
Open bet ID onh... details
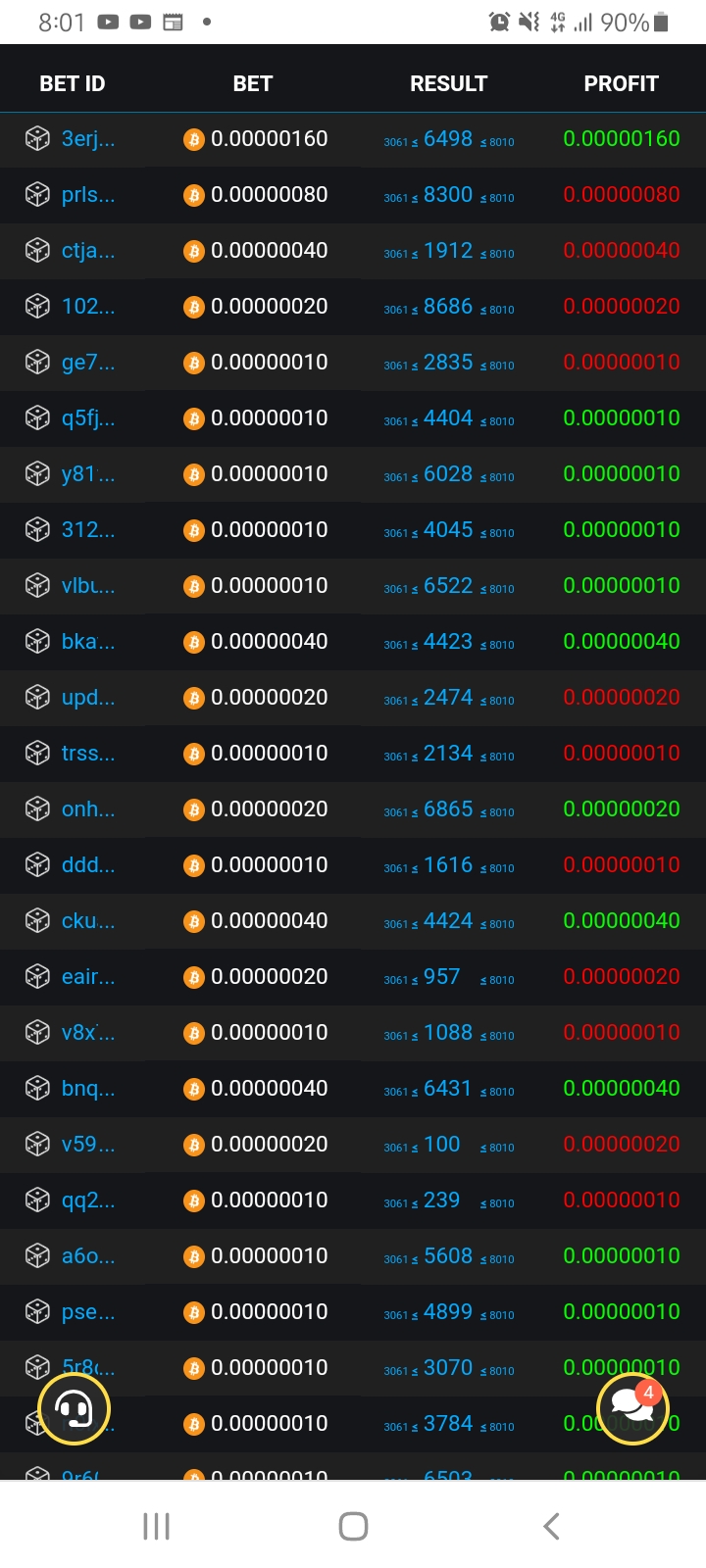point(87,809)
